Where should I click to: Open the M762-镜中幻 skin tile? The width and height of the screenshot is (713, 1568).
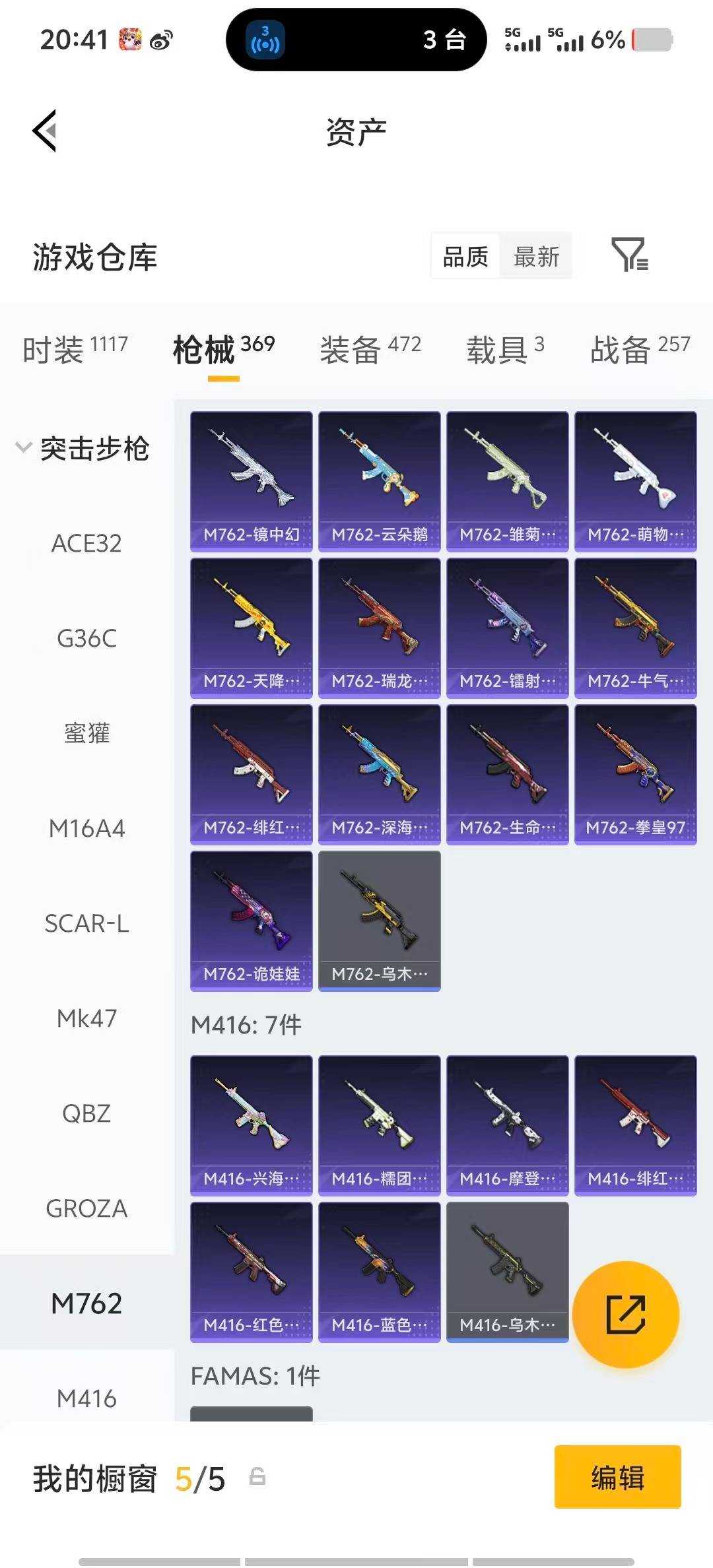tap(251, 481)
